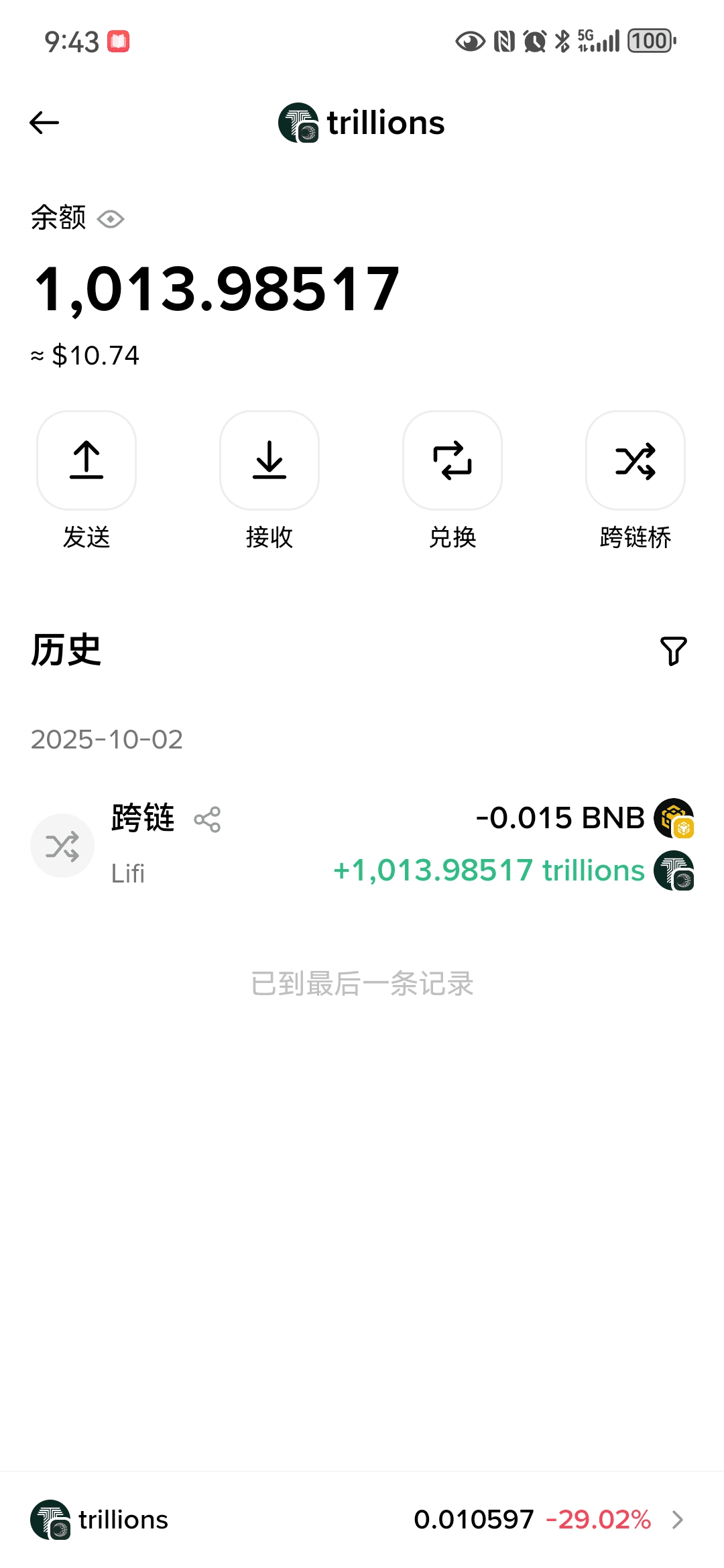This screenshot has width=724, height=1568.
Task: Open the 跨链桥 bridge button
Action: pos(636,461)
